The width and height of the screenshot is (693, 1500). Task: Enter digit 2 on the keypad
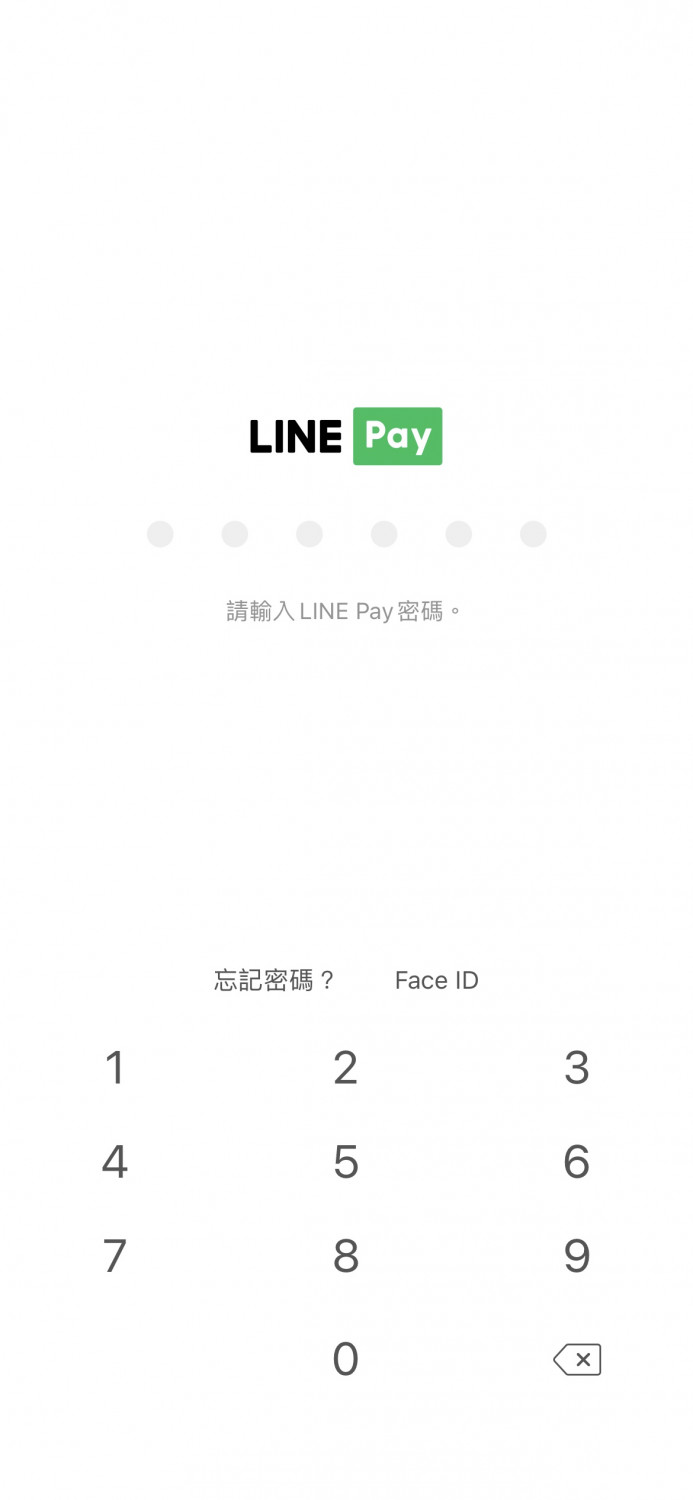(346, 1068)
